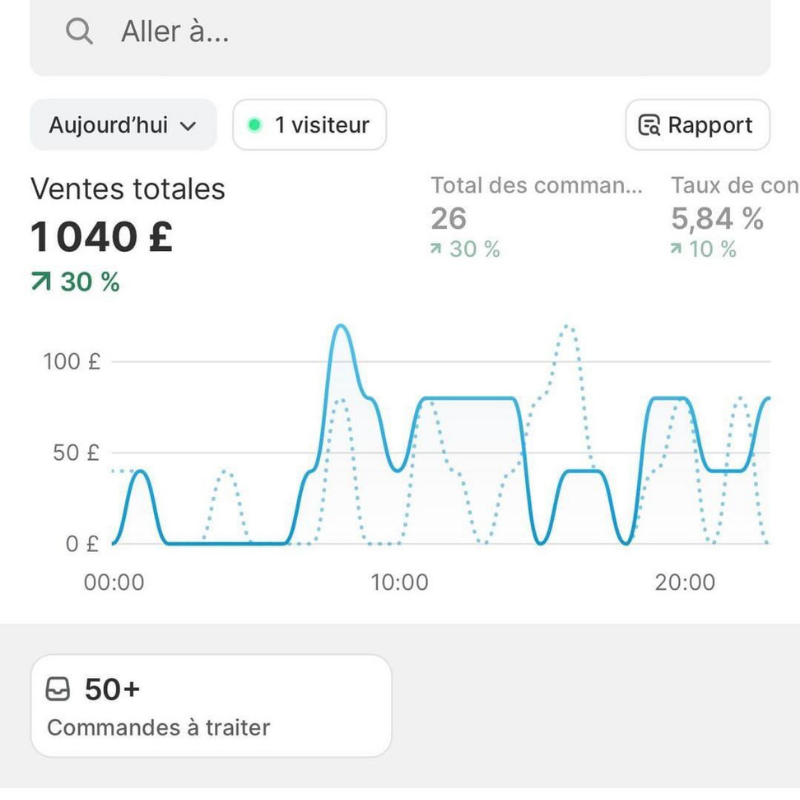View the 1 visiteur live chip

pyautogui.click(x=309, y=125)
